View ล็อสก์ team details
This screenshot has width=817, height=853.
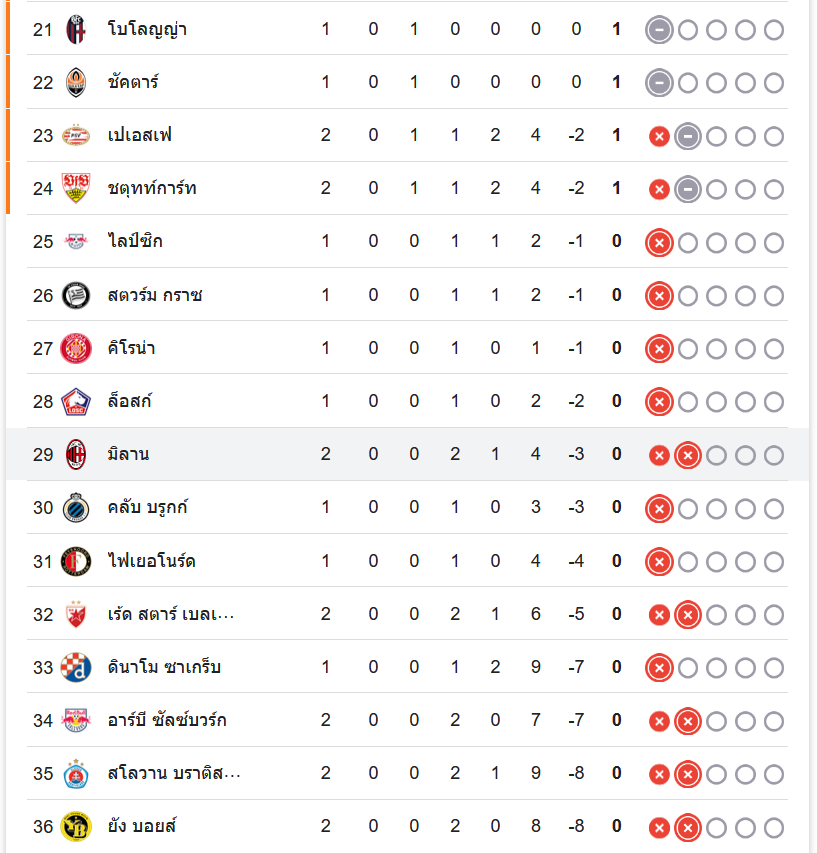point(129,401)
